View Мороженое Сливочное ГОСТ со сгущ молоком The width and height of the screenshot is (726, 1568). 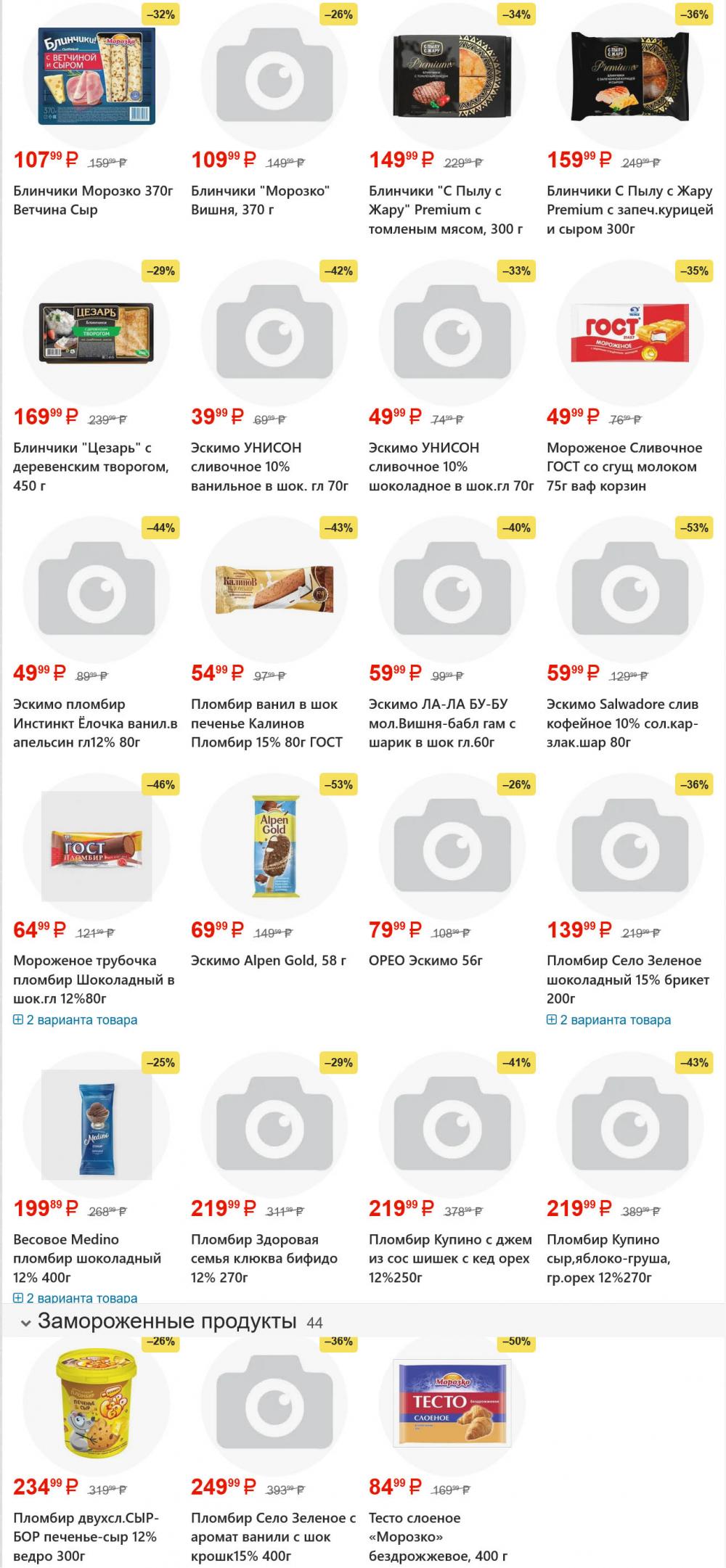point(624,467)
